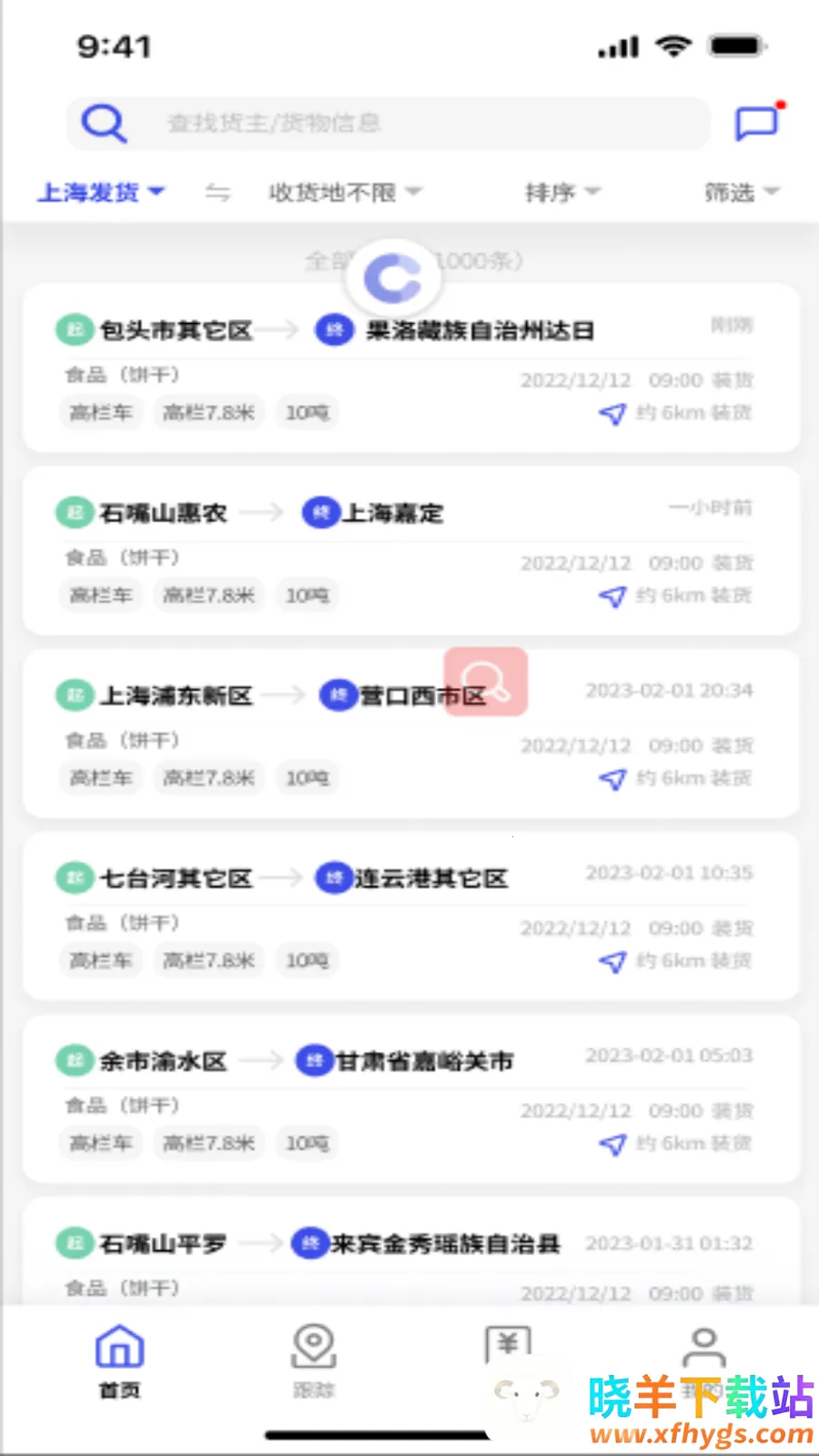Open the 石嘴山惠农 to 上海嘉定 order
The width and height of the screenshot is (819, 1456).
click(409, 551)
